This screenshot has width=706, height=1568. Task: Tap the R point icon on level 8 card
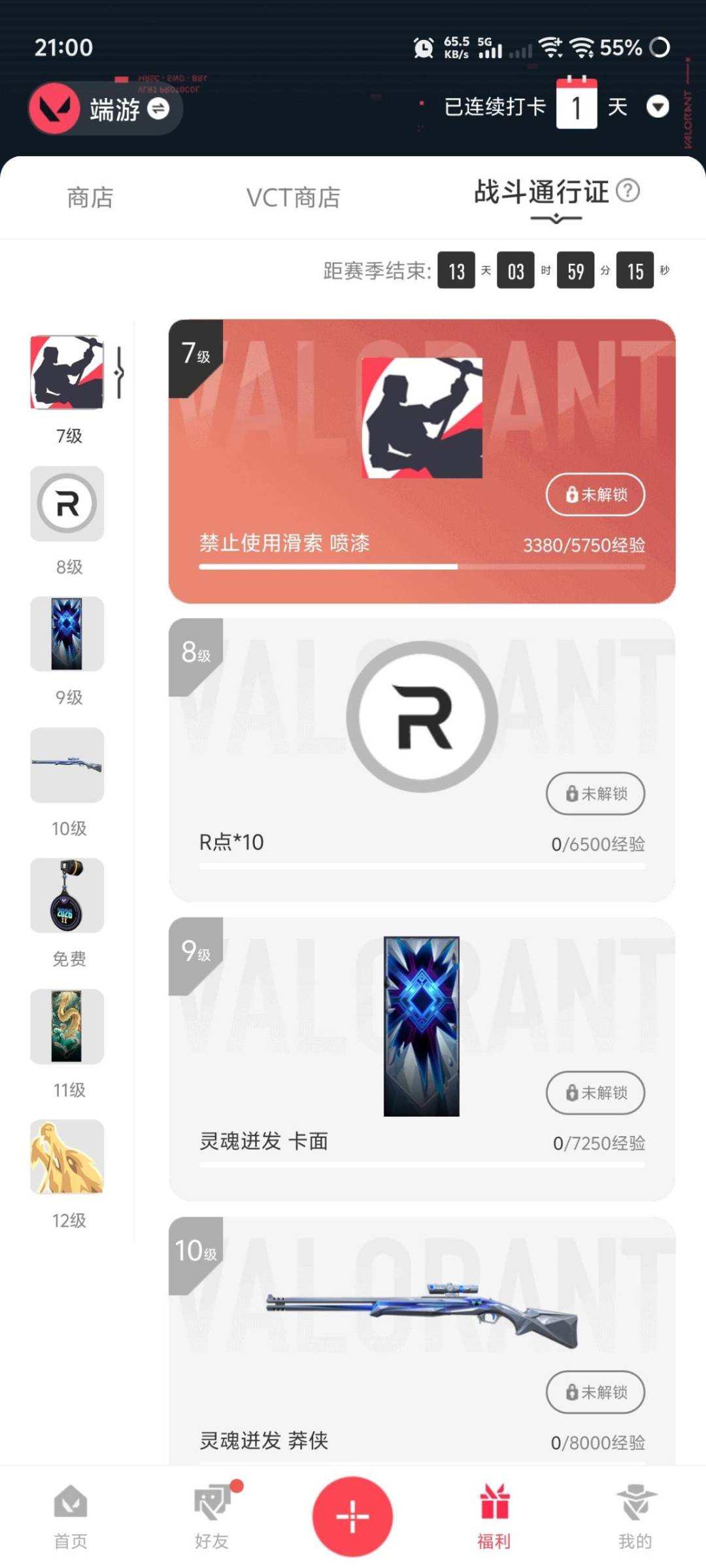point(422,717)
